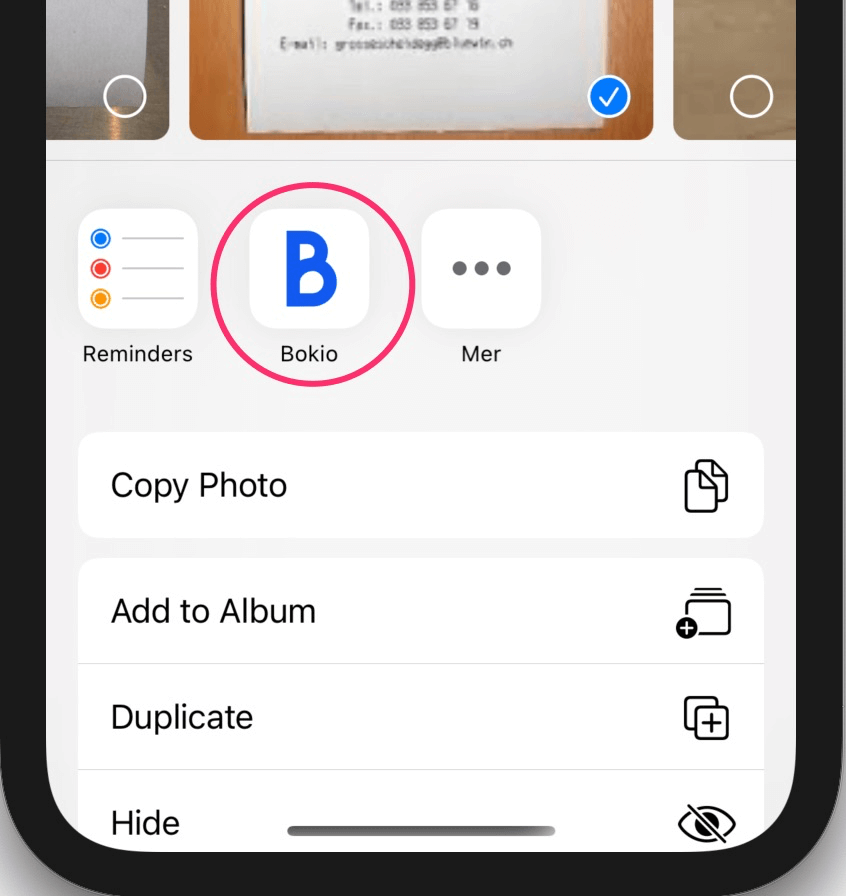The width and height of the screenshot is (846, 896).
Task: Select the photo on the right
Action: point(751,97)
